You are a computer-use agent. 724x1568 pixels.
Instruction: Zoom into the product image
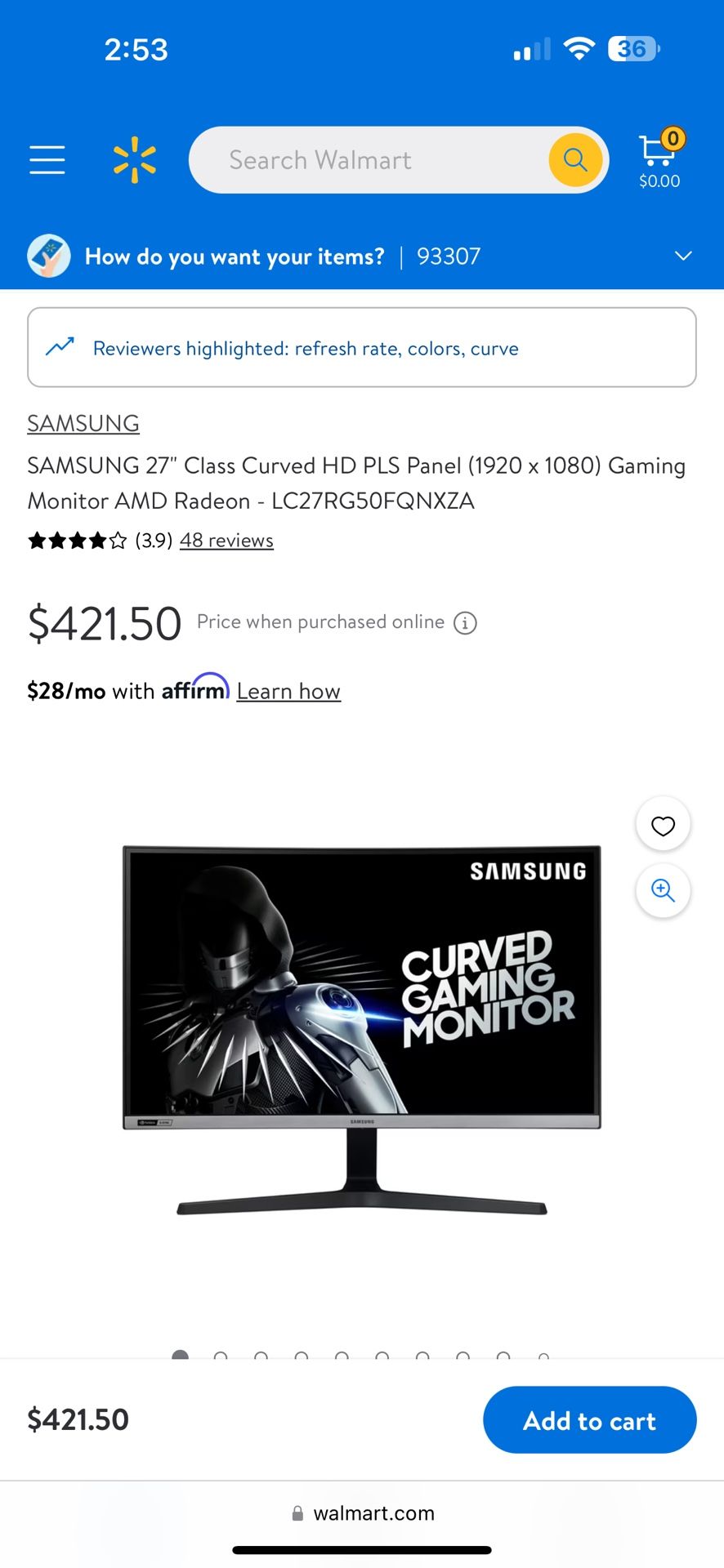click(663, 891)
